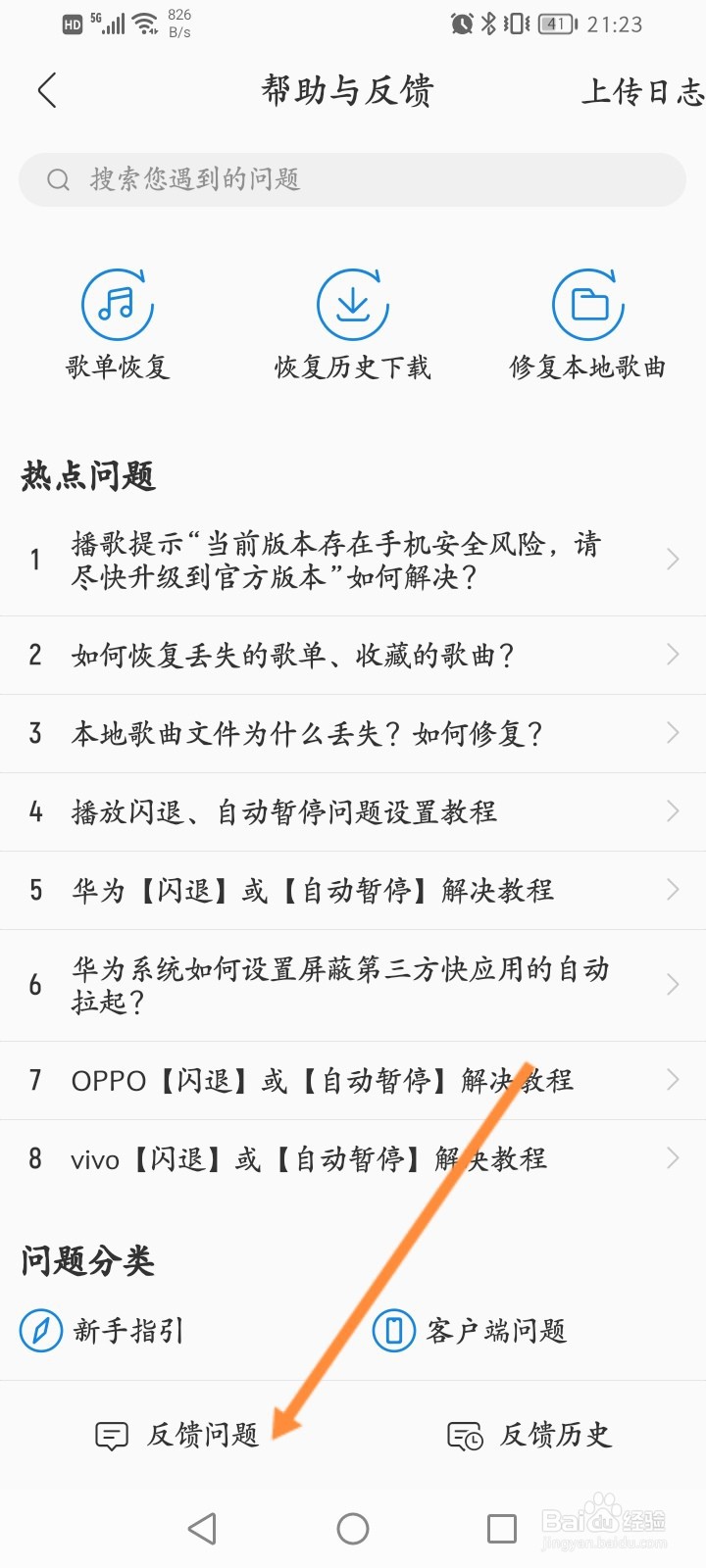The image size is (706, 1568).
Task: Choose 新手指引 category
Action: tap(103, 1331)
